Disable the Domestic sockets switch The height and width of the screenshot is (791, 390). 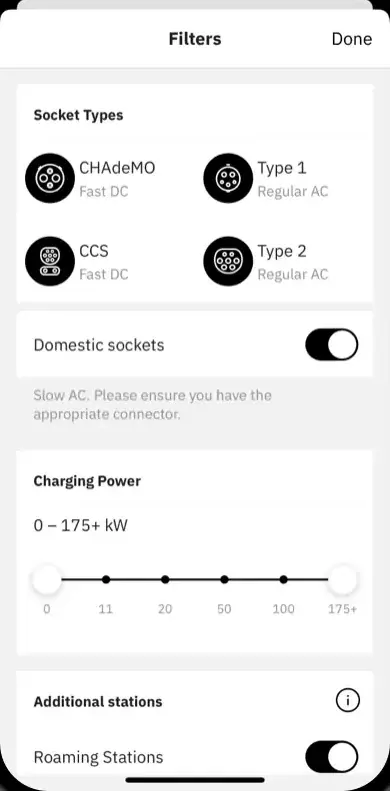pyautogui.click(x=331, y=345)
